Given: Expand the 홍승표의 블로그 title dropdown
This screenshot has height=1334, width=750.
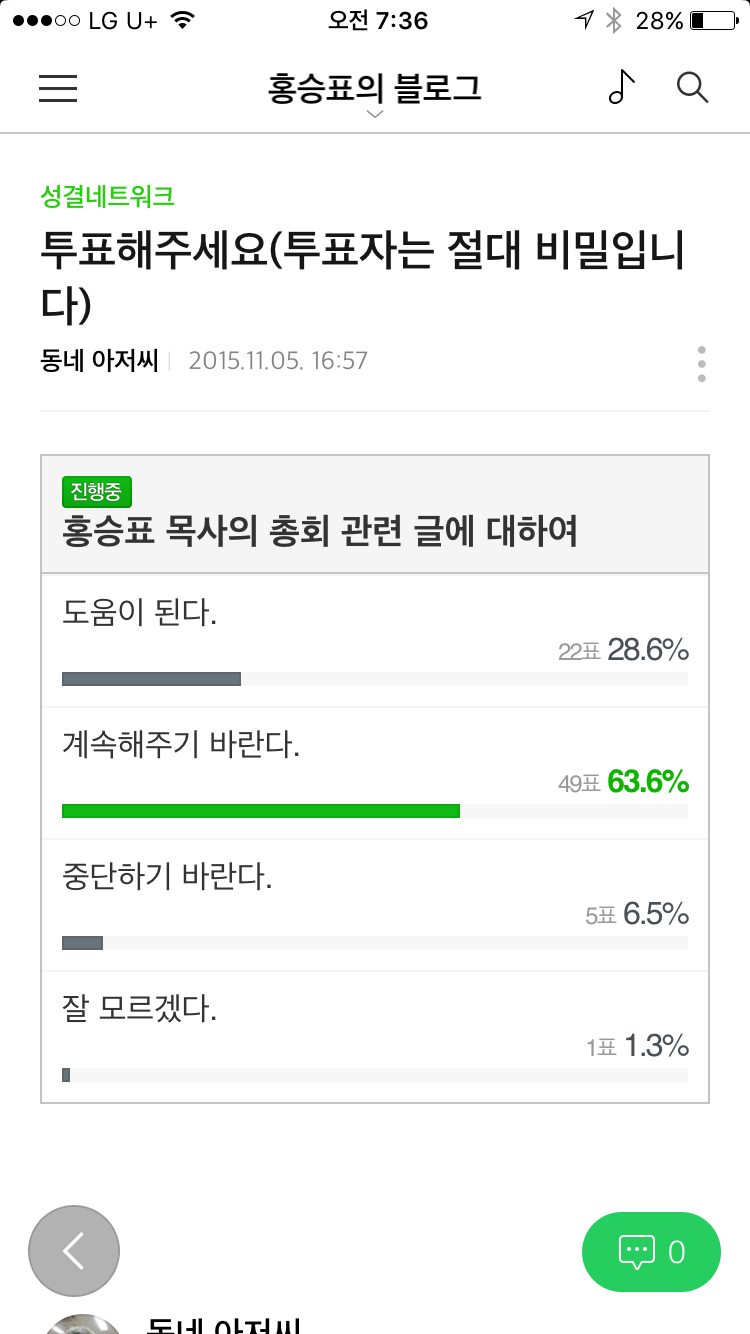Looking at the screenshot, I should (375, 94).
